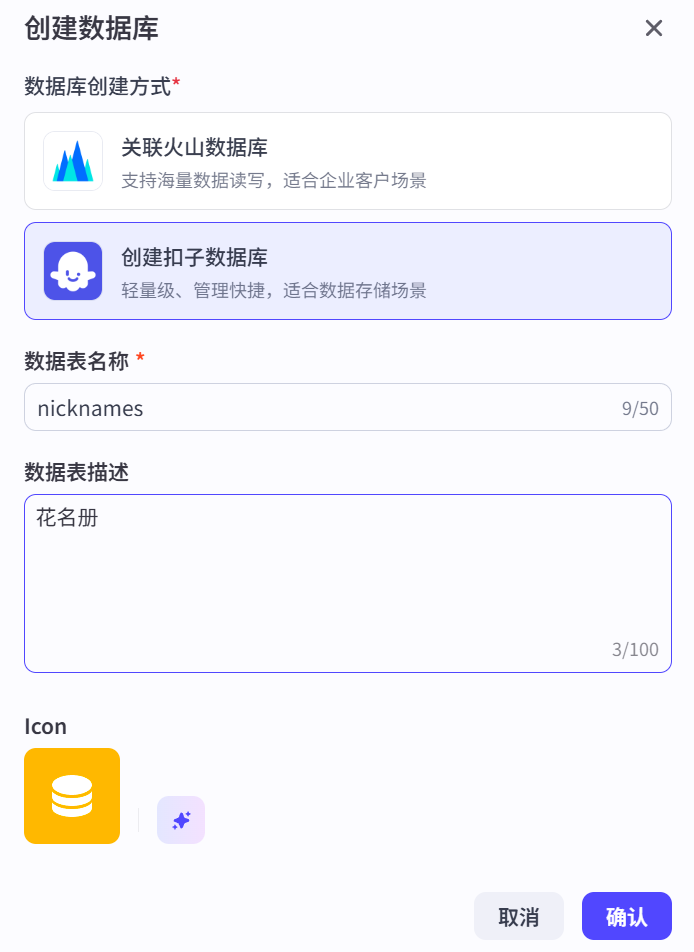Confirm with the 确认 button
The image size is (694, 952).
tap(626, 916)
